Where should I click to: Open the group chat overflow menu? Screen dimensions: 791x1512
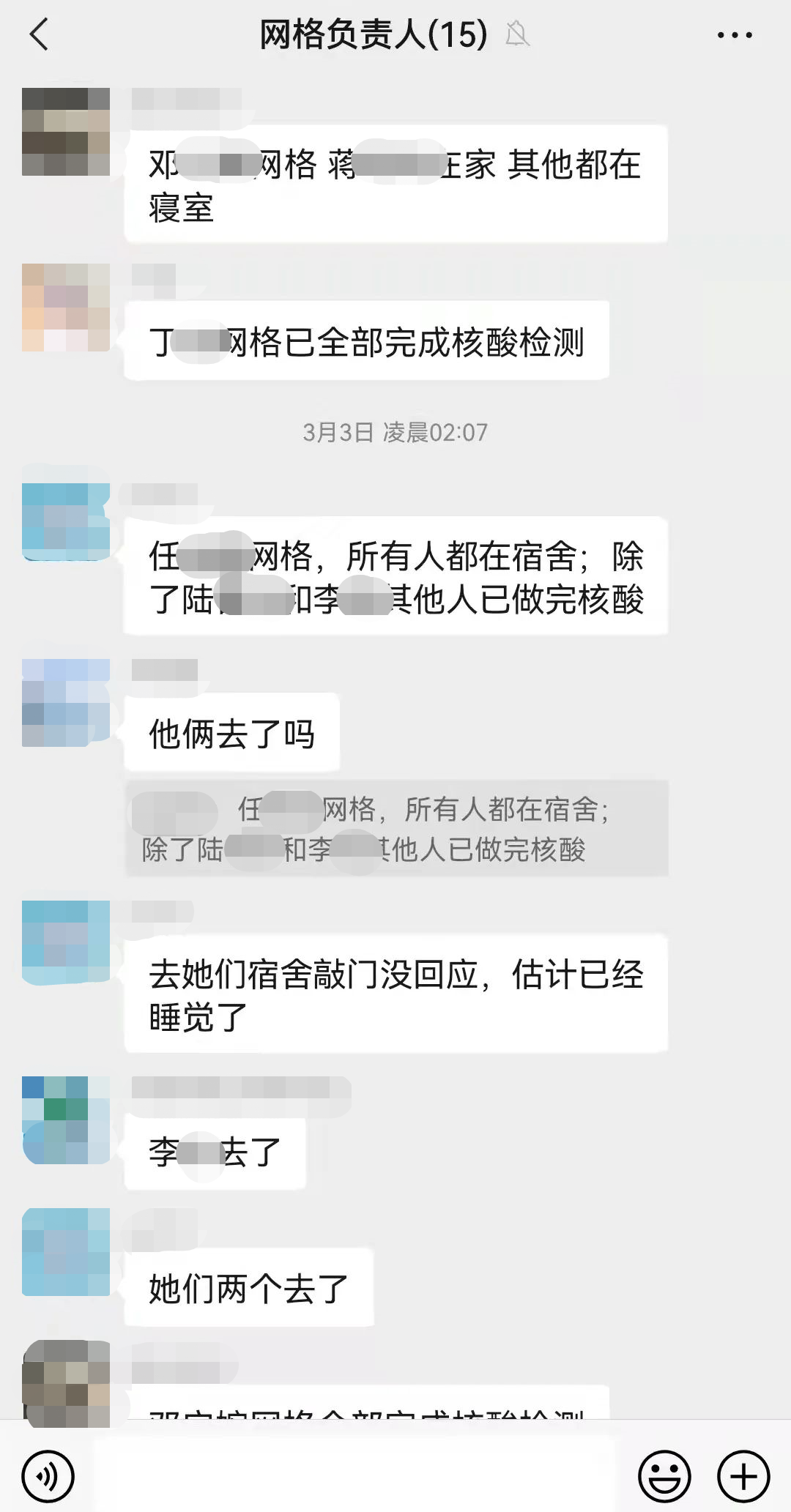(734, 34)
